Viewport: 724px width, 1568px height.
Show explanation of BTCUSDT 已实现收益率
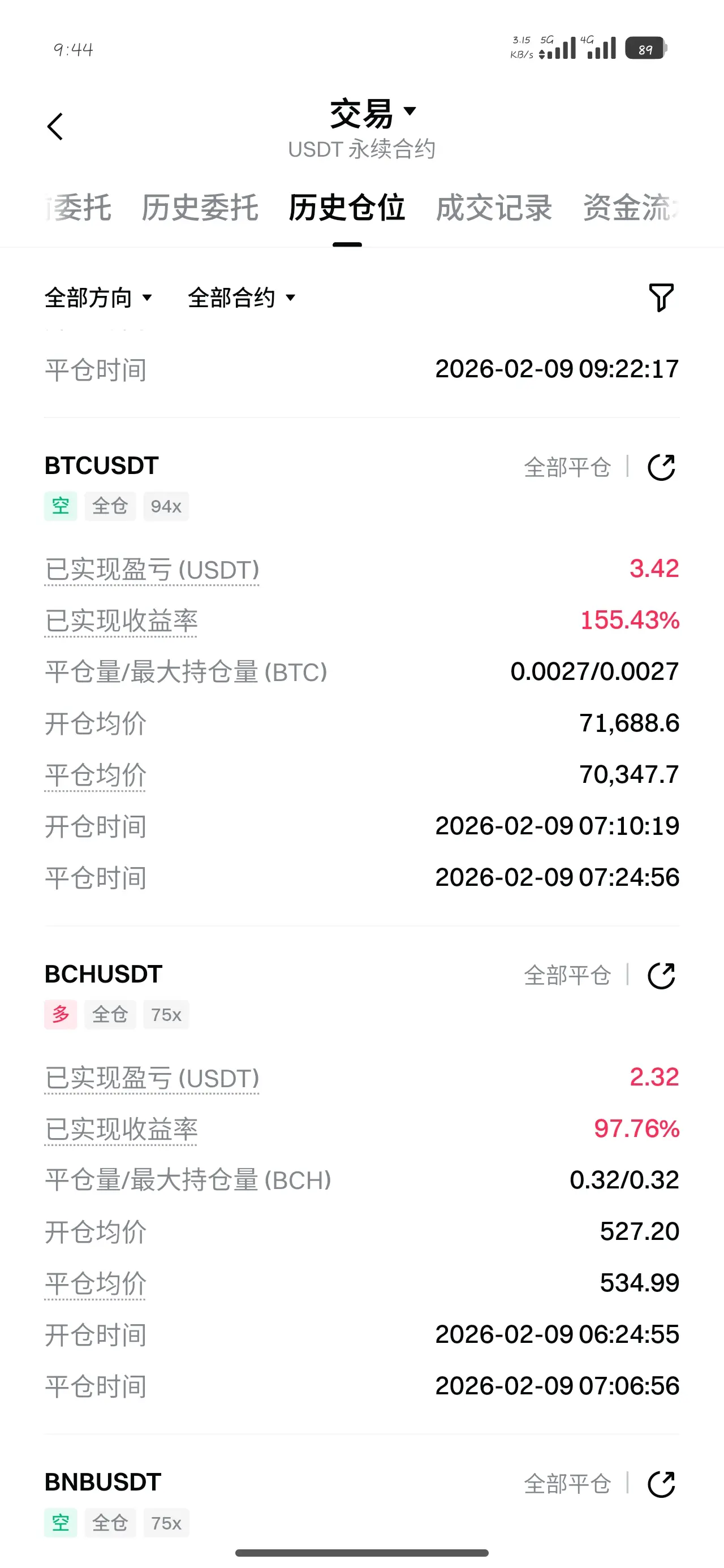pos(120,622)
